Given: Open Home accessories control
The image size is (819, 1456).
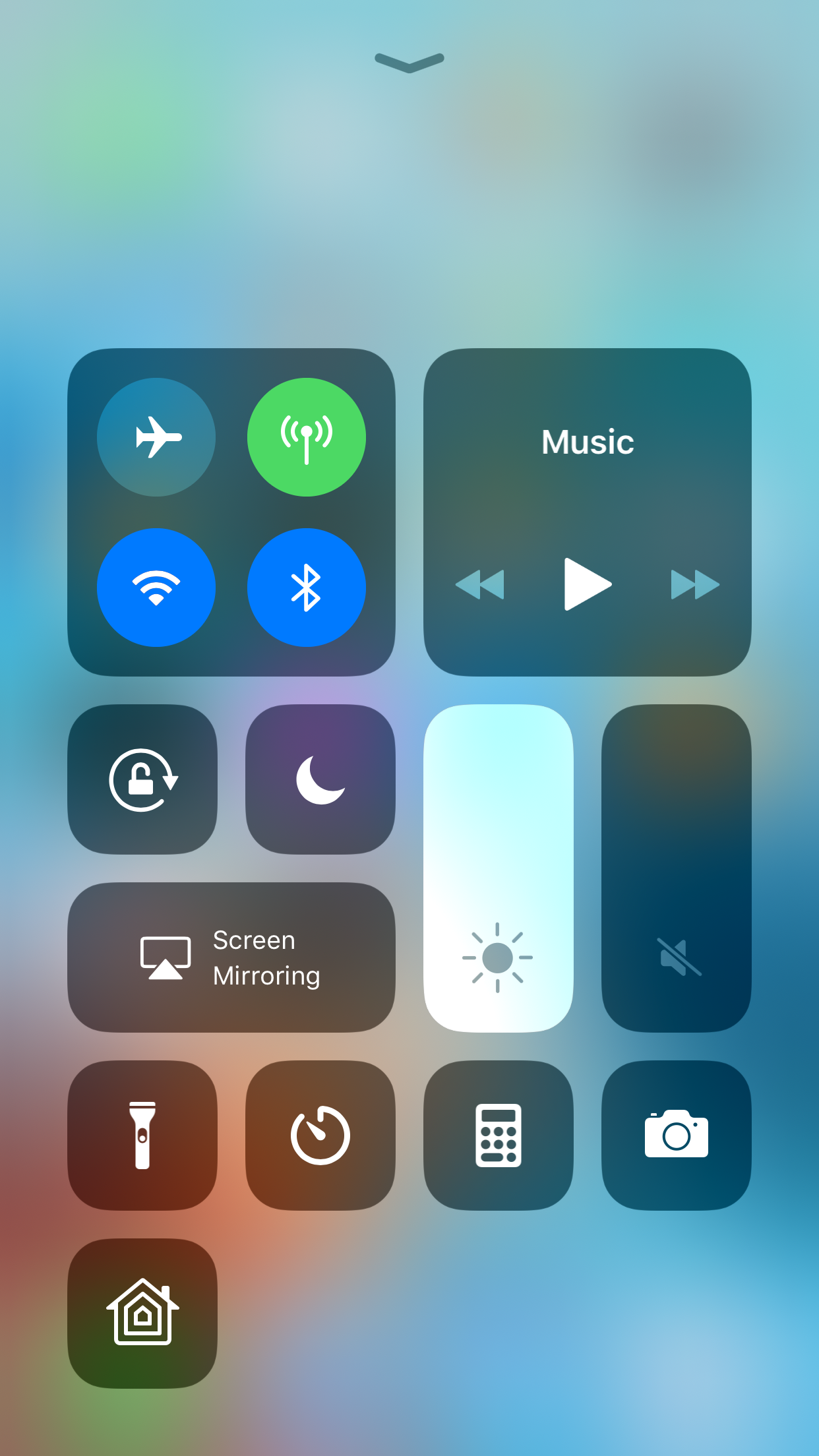Looking at the screenshot, I should pos(142,1314).
